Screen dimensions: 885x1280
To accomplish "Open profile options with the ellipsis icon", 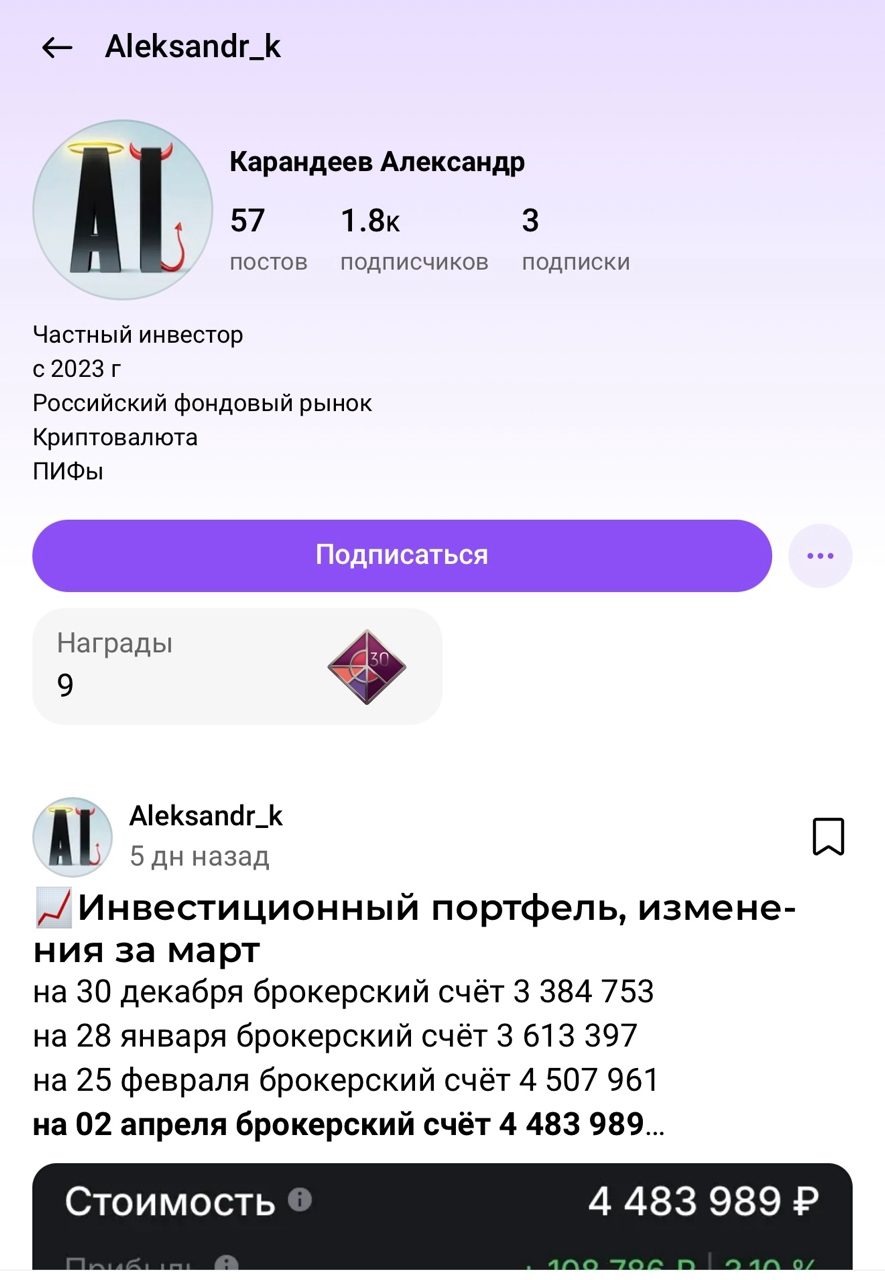I will 820,555.
